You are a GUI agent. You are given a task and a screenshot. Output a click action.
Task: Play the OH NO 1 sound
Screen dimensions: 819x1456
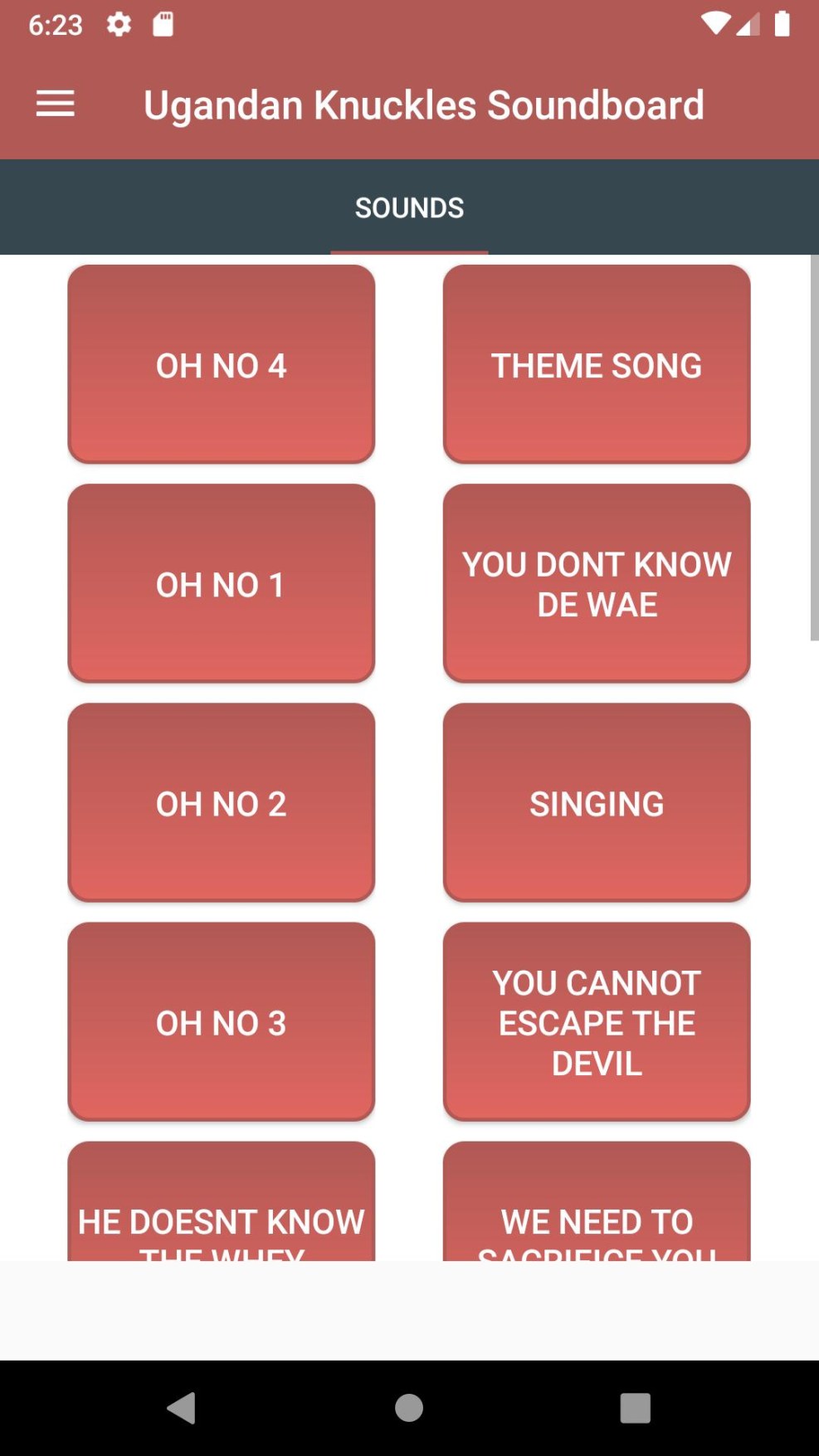(221, 583)
